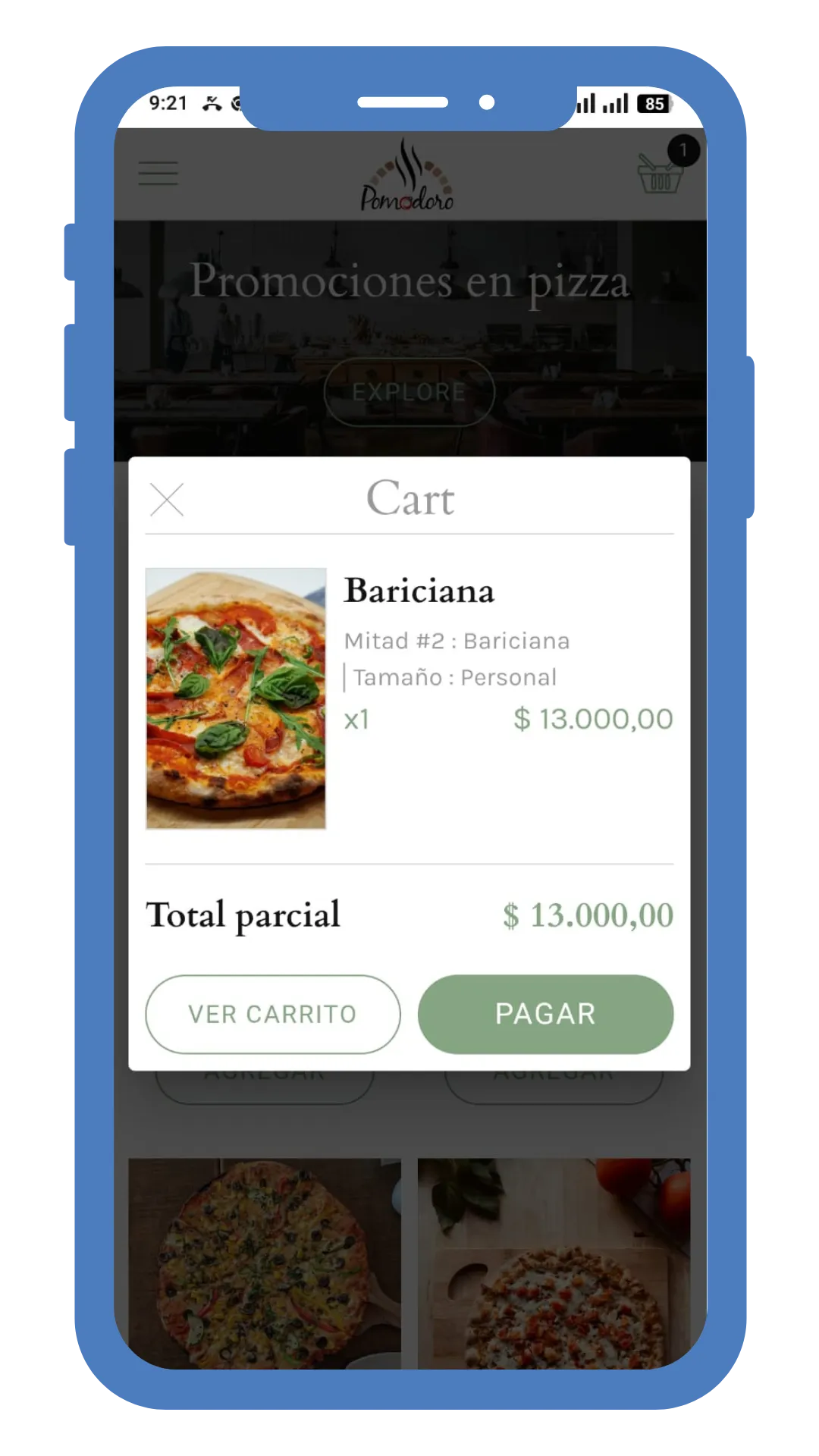
Task: Close the Cart popup
Action: [167, 500]
